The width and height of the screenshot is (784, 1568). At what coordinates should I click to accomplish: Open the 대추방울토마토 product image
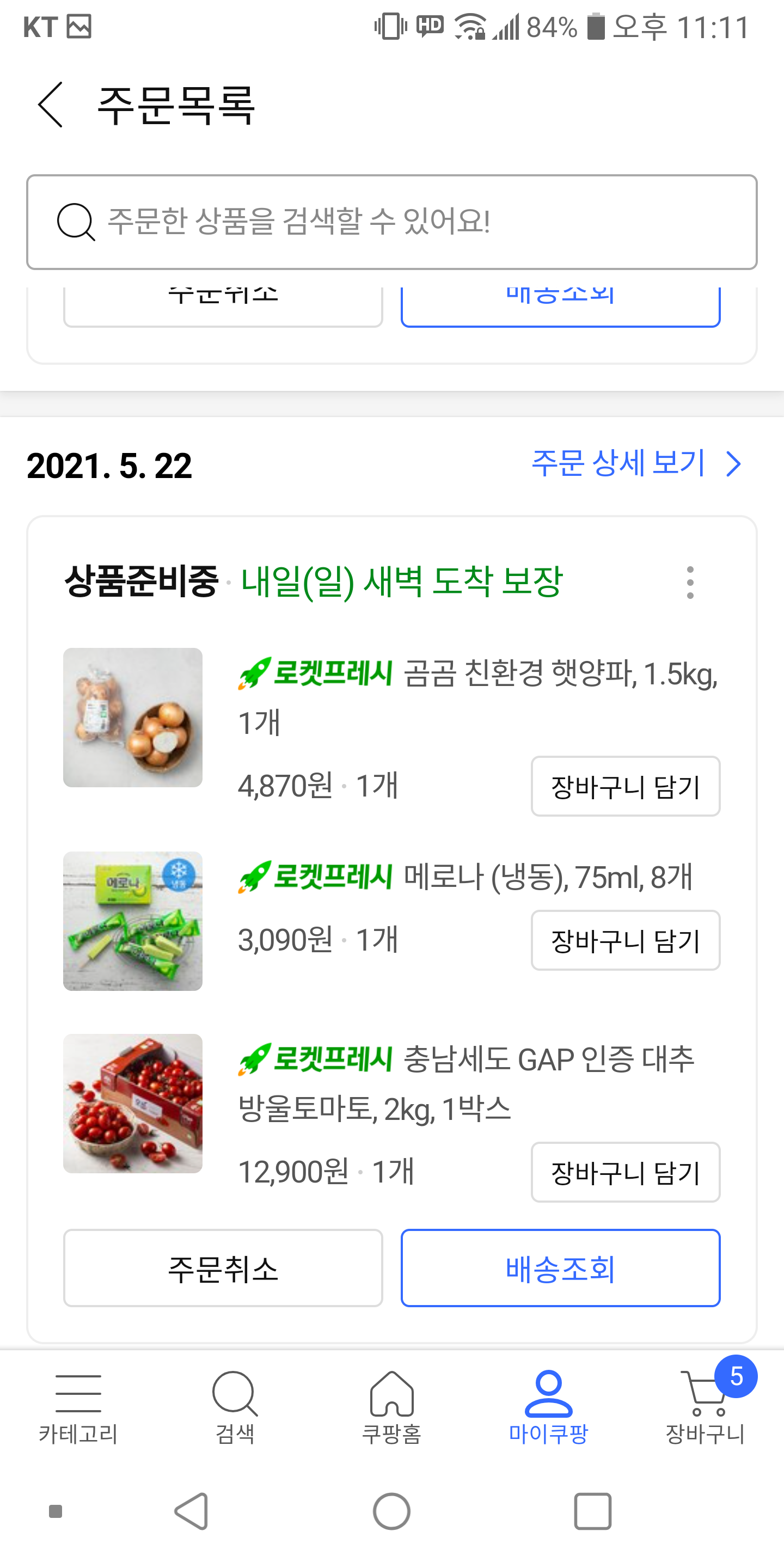pyautogui.click(x=133, y=1103)
